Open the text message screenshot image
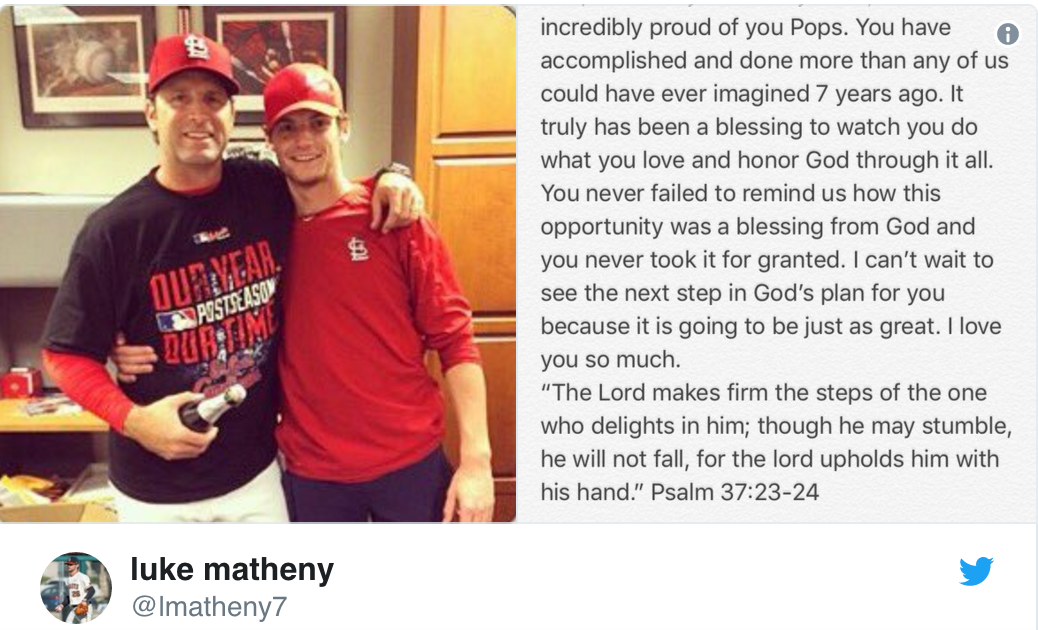This screenshot has height=630, width=1038. (775, 264)
